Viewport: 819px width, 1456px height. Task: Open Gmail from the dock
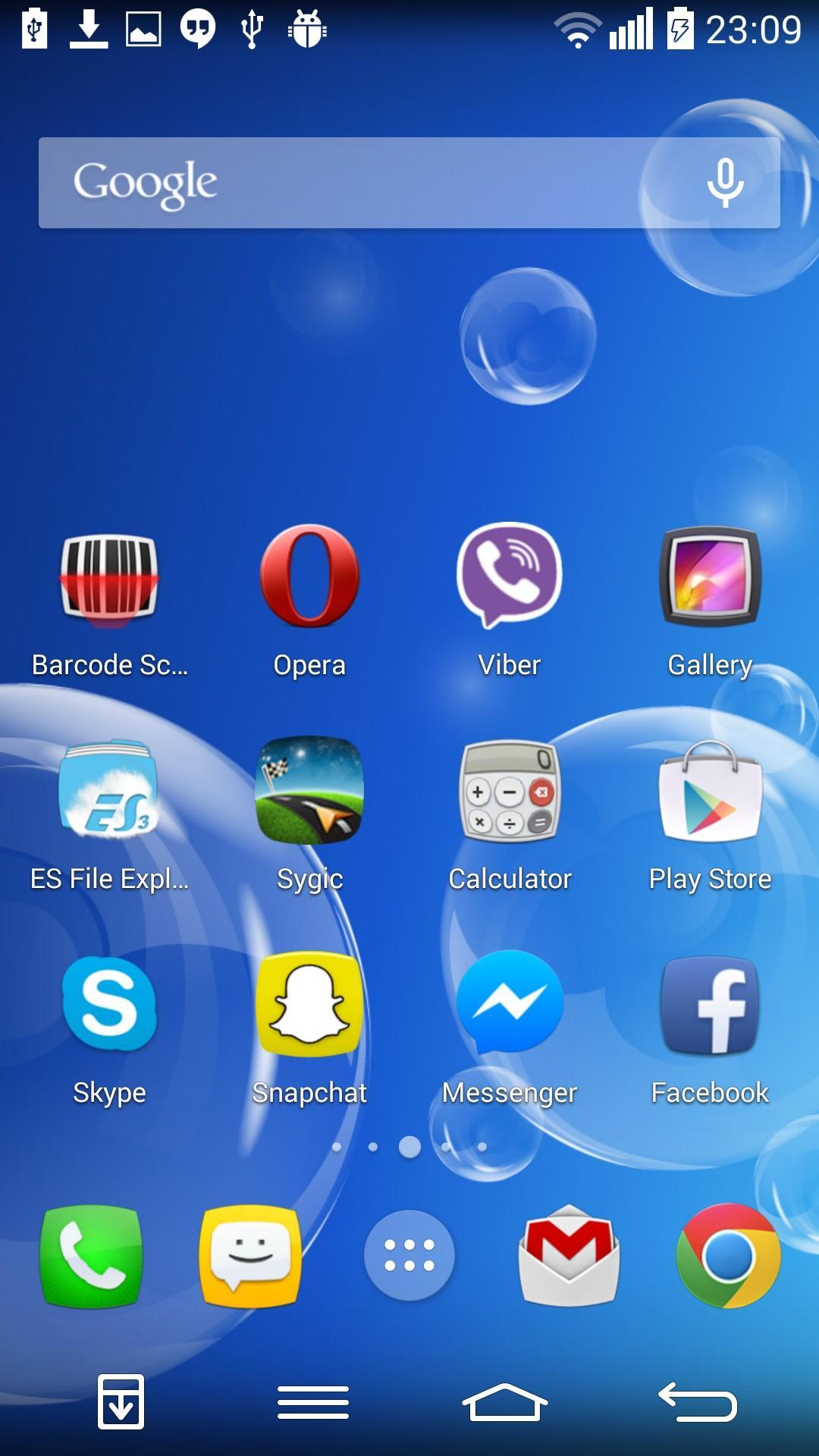tap(569, 1256)
